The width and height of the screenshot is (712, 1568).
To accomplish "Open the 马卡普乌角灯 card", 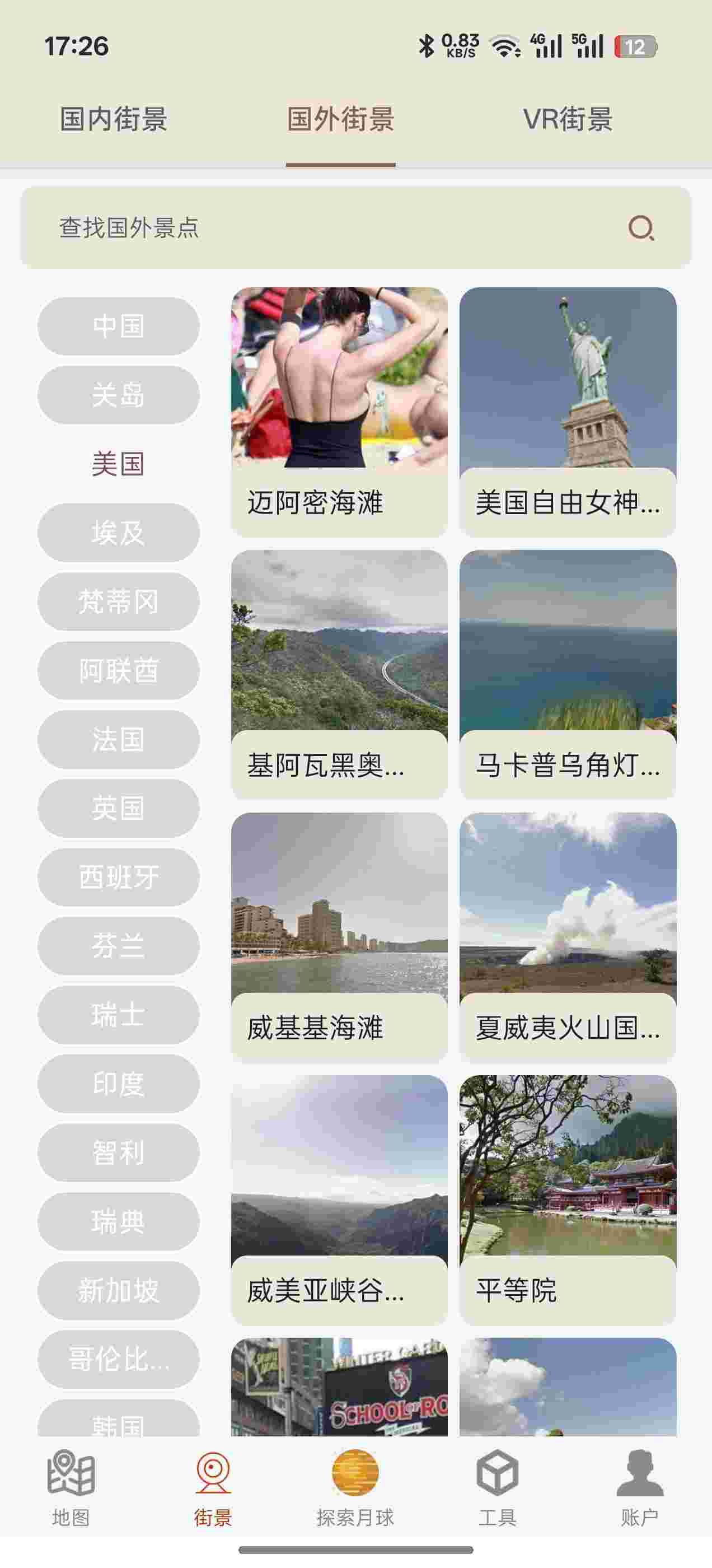I will tap(567, 674).
